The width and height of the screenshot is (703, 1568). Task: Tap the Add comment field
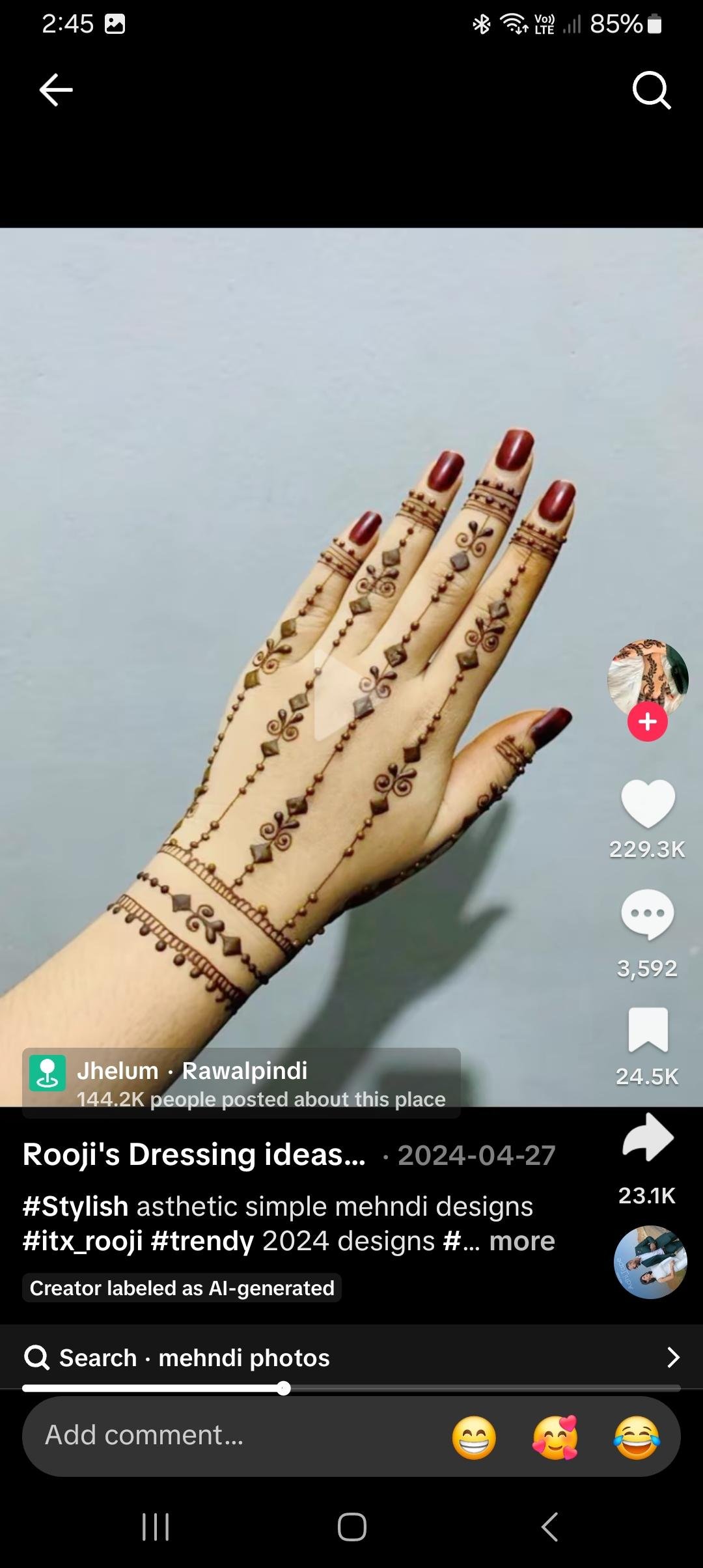(x=228, y=1435)
